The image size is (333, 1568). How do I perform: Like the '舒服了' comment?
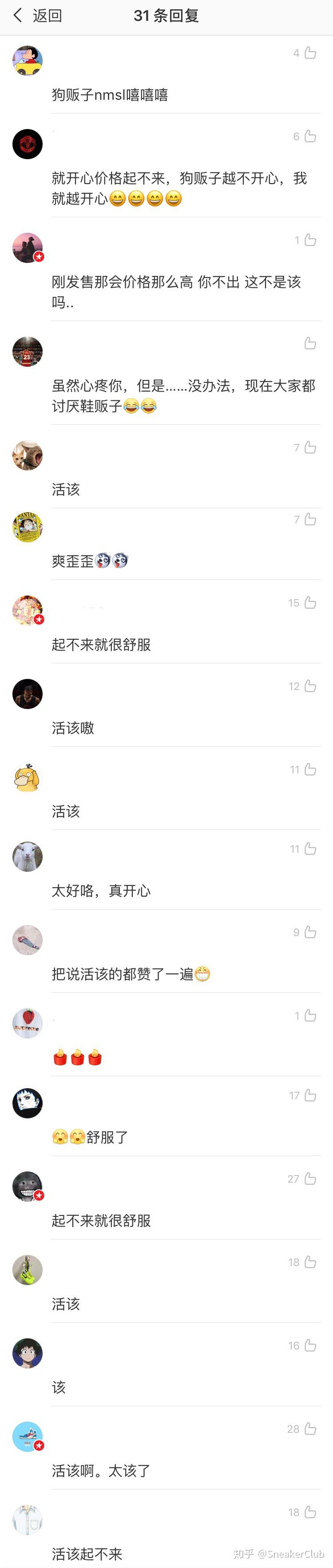(310, 1096)
